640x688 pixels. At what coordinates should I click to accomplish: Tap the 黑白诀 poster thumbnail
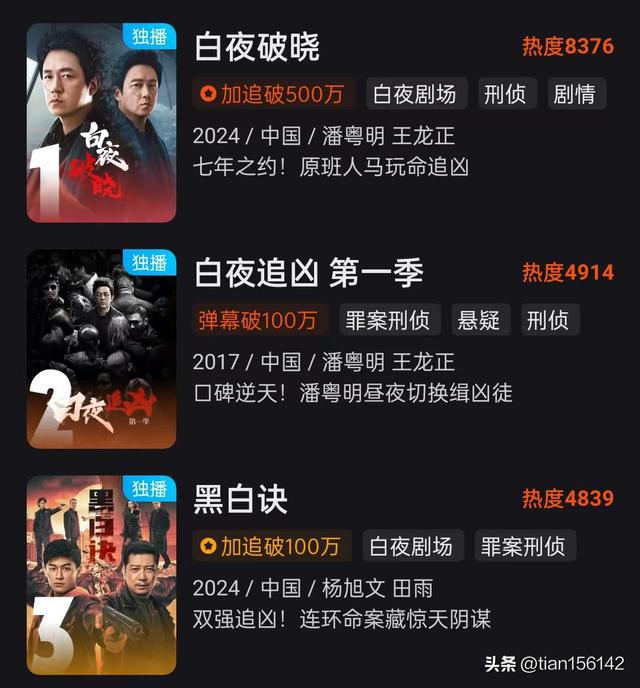click(x=101, y=574)
